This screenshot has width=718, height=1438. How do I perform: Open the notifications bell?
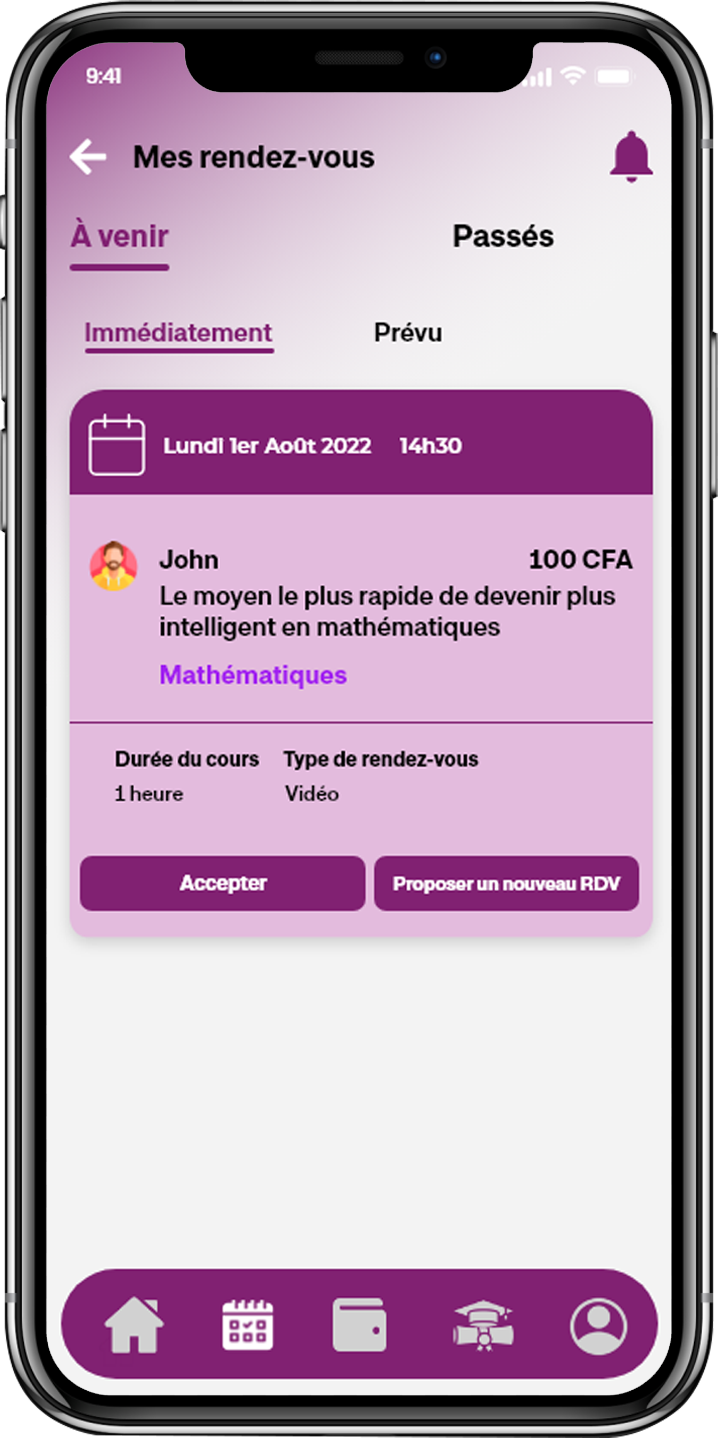[x=631, y=157]
